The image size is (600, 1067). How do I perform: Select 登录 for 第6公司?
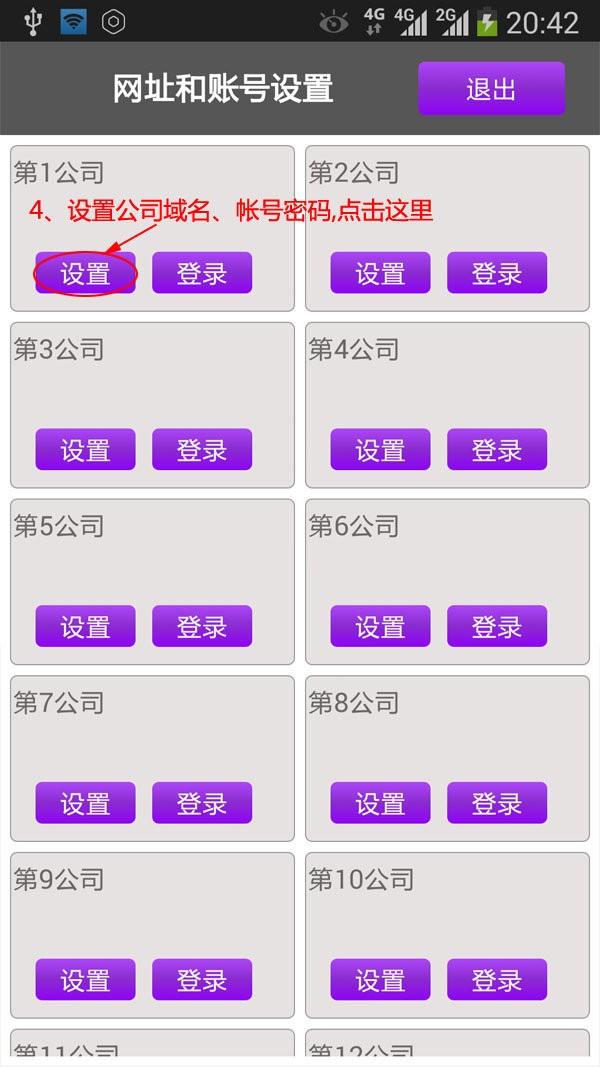click(x=497, y=627)
